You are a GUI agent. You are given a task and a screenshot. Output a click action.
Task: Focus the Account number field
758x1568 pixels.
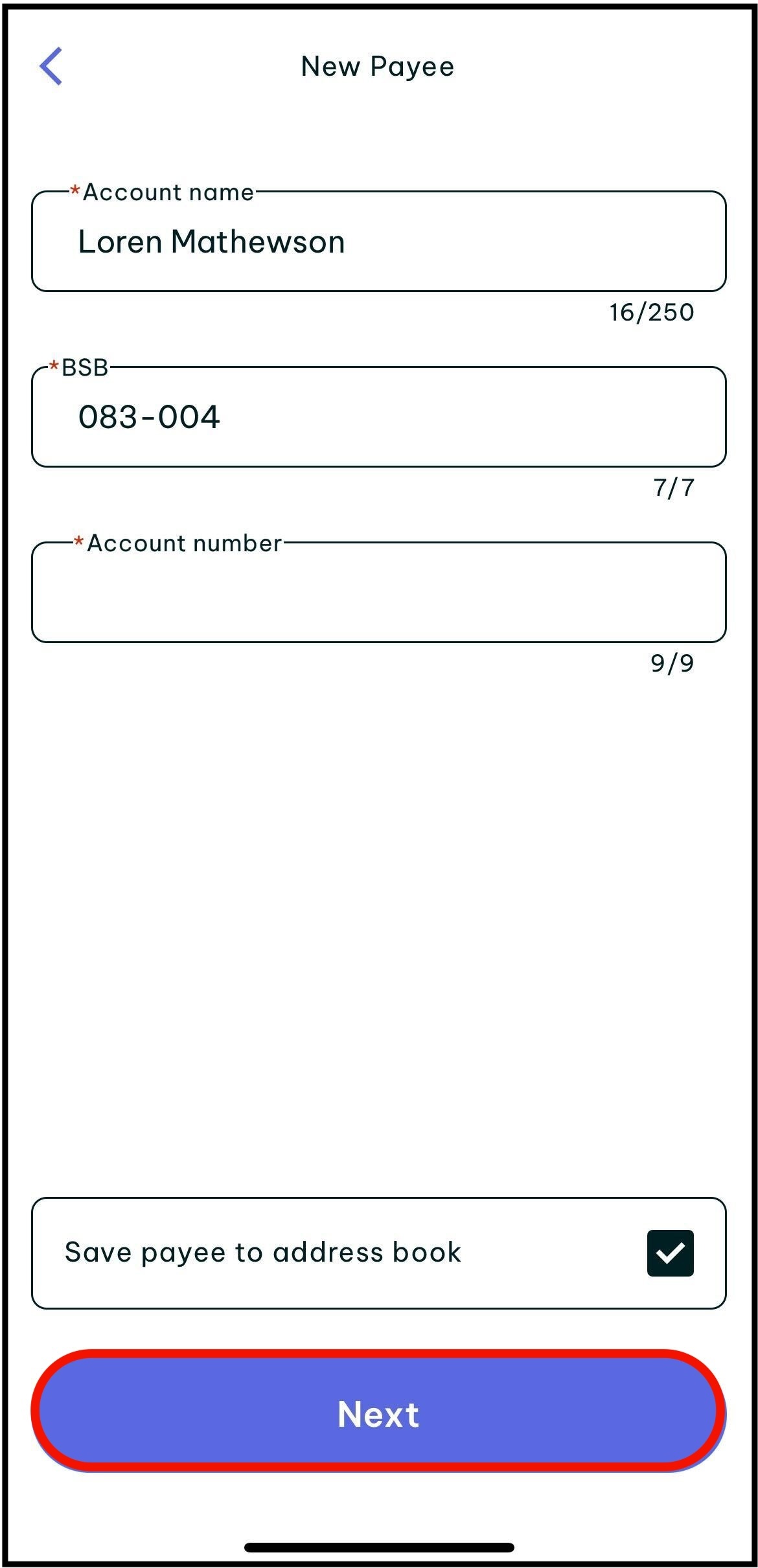click(x=378, y=592)
